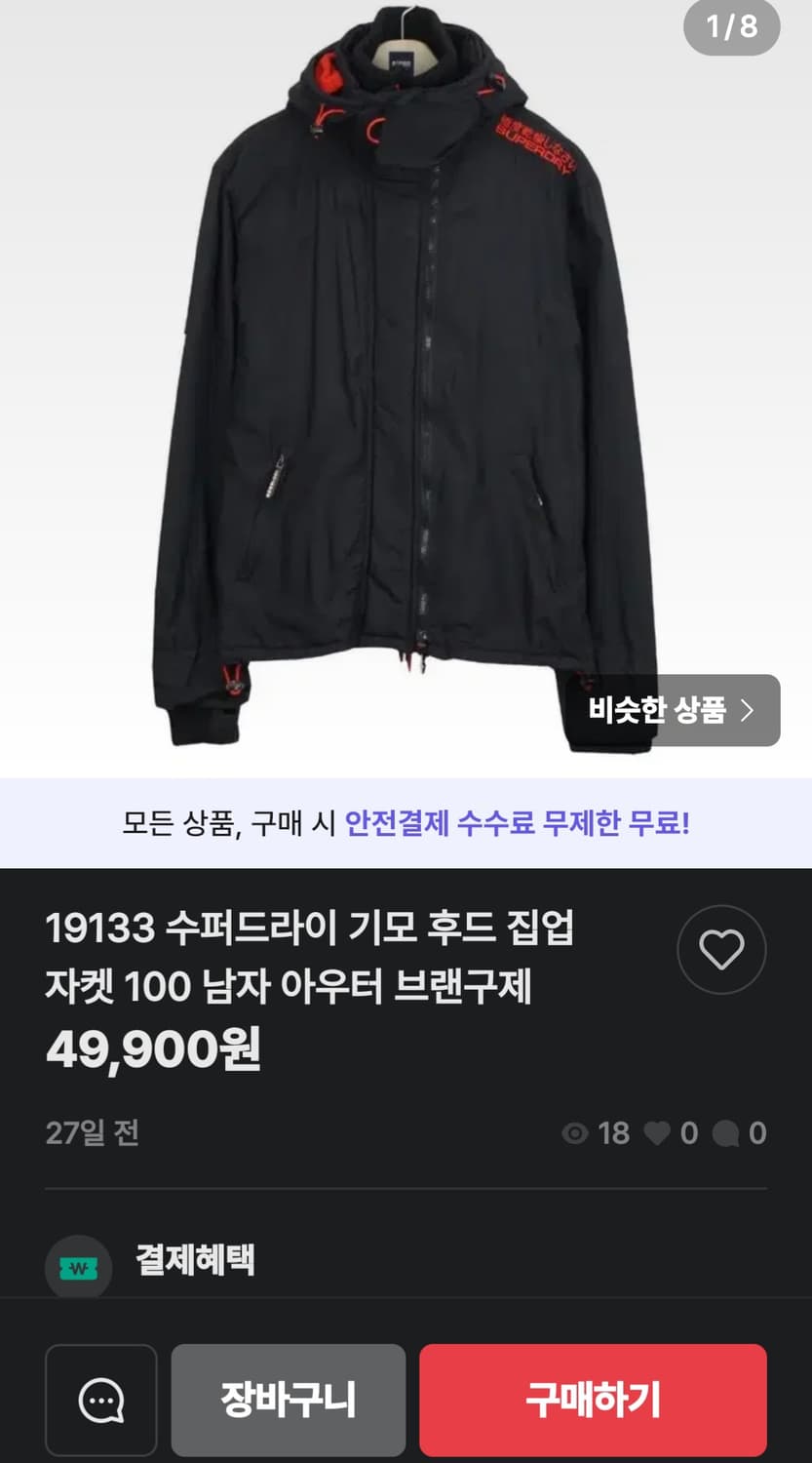812x1463 pixels.
Task: Add the jacket using the 장바구니 button
Action: pos(288,1400)
